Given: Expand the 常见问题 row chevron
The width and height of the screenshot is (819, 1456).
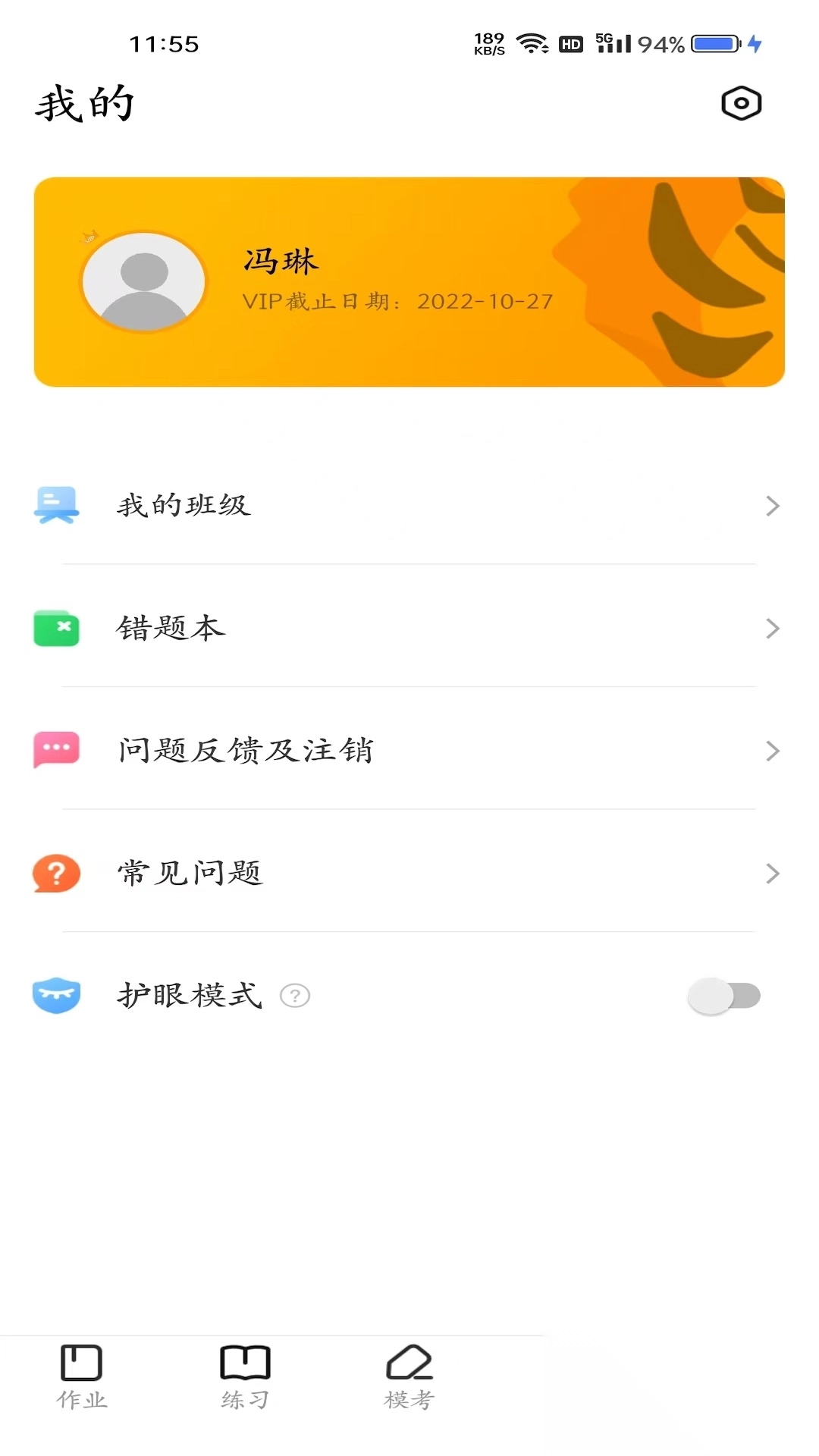Looking at the screenshot, I should pos(773,873).
